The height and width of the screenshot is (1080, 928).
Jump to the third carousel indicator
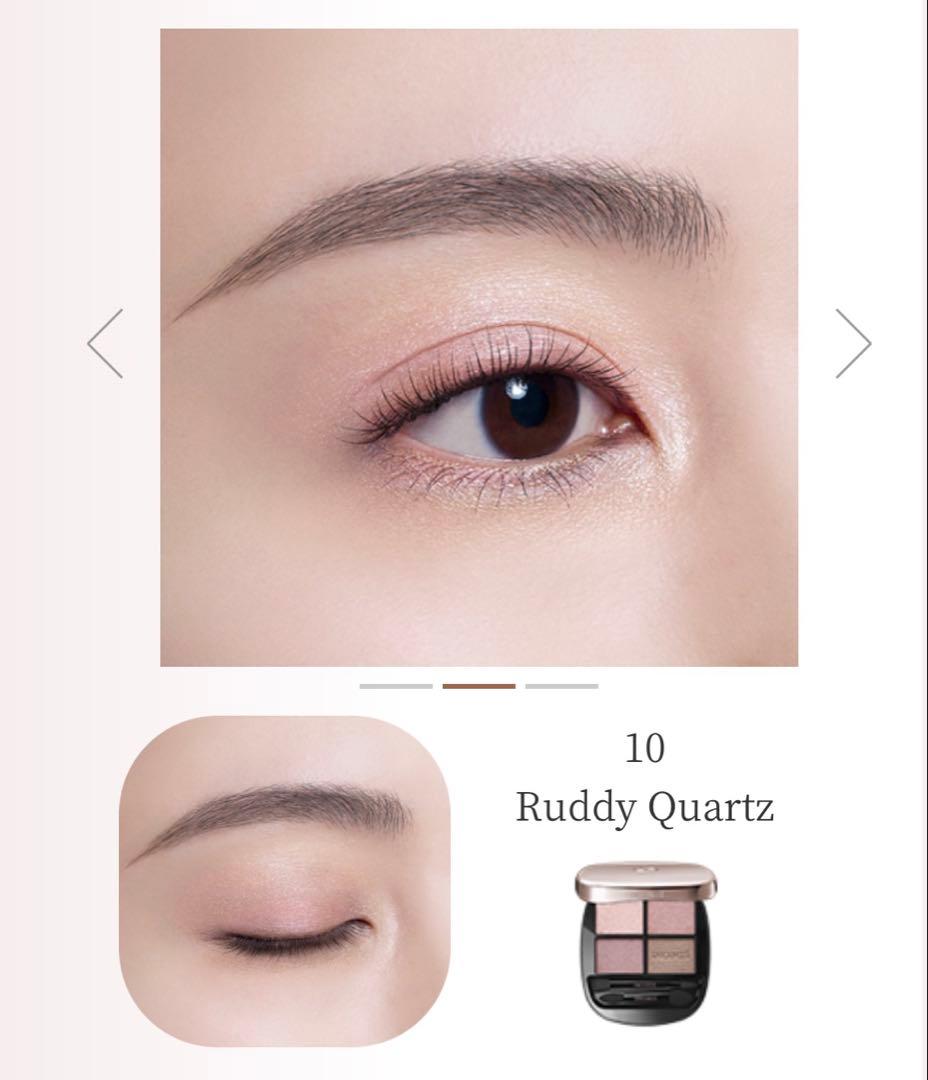point(562,686)
